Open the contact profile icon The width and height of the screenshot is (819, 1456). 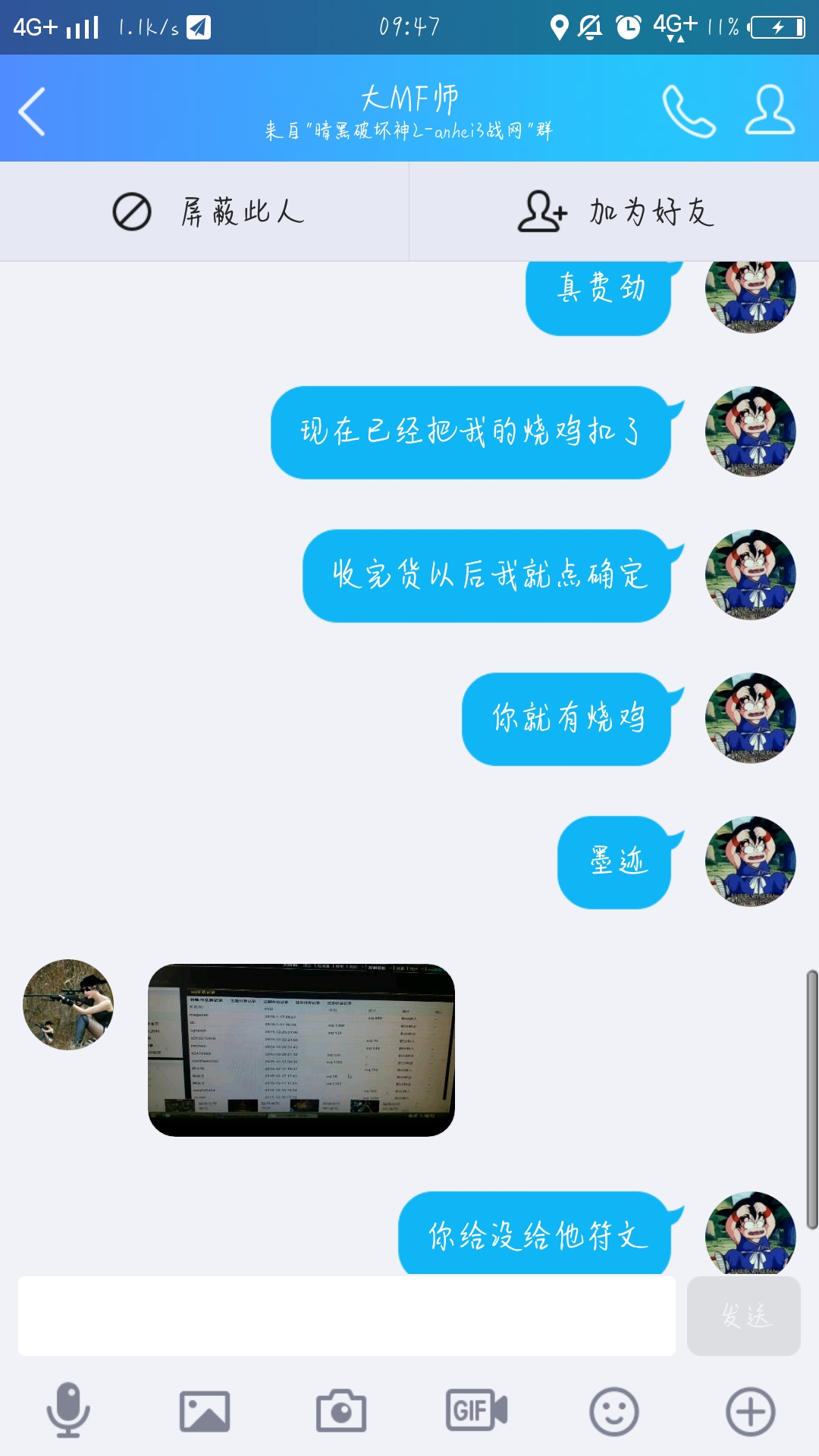[770, 111]
